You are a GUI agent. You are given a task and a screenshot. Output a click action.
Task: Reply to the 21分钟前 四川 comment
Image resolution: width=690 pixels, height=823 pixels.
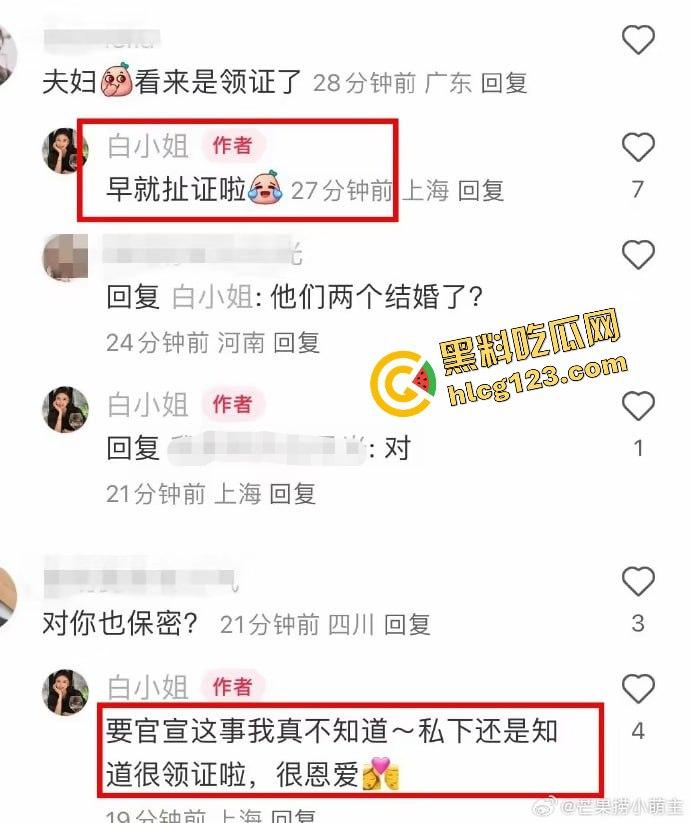point(407,625)
